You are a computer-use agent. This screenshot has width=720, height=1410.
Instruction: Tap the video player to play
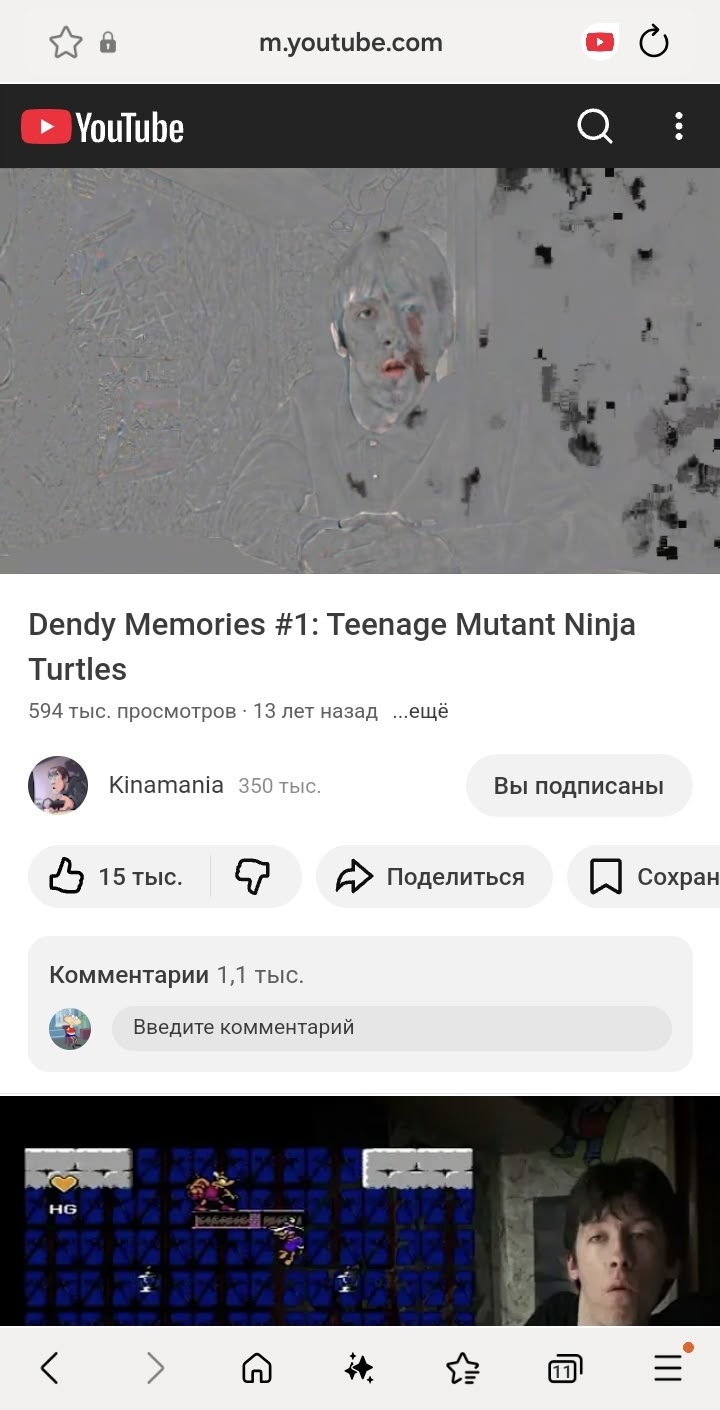click(360, 371)
